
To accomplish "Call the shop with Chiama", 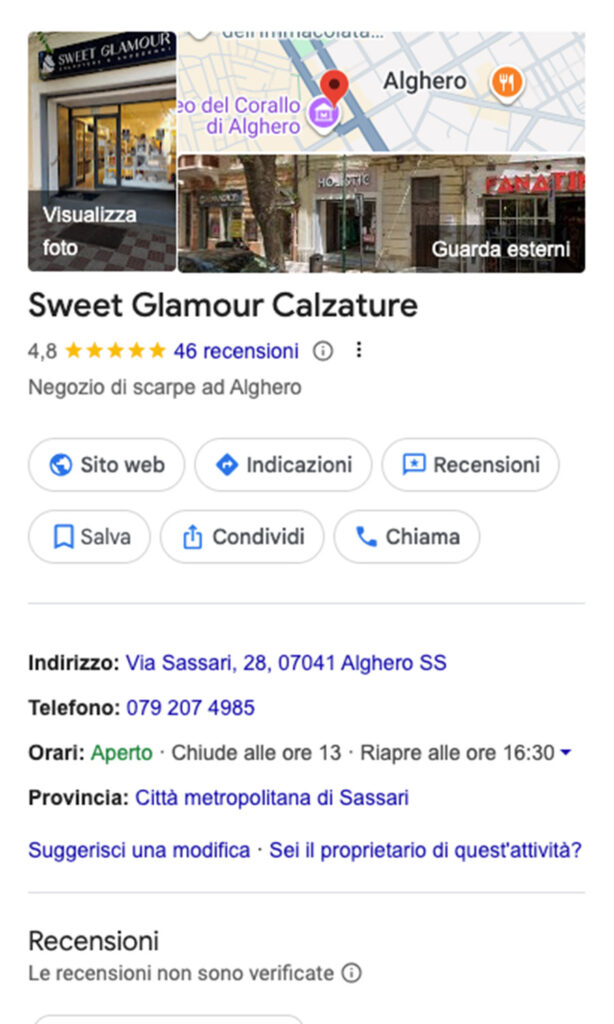I will (x=407, y=537).
